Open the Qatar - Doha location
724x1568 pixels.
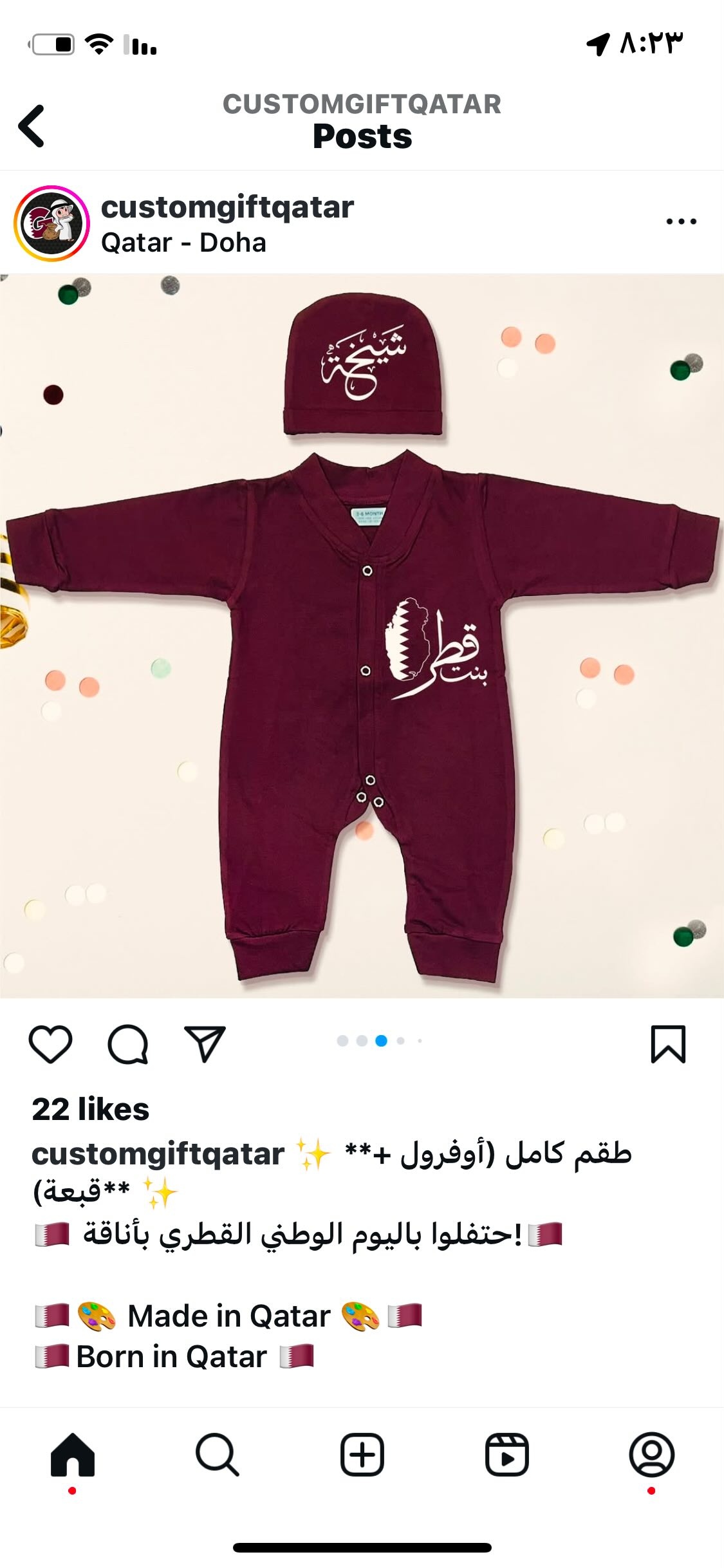[x=183, y=243]
